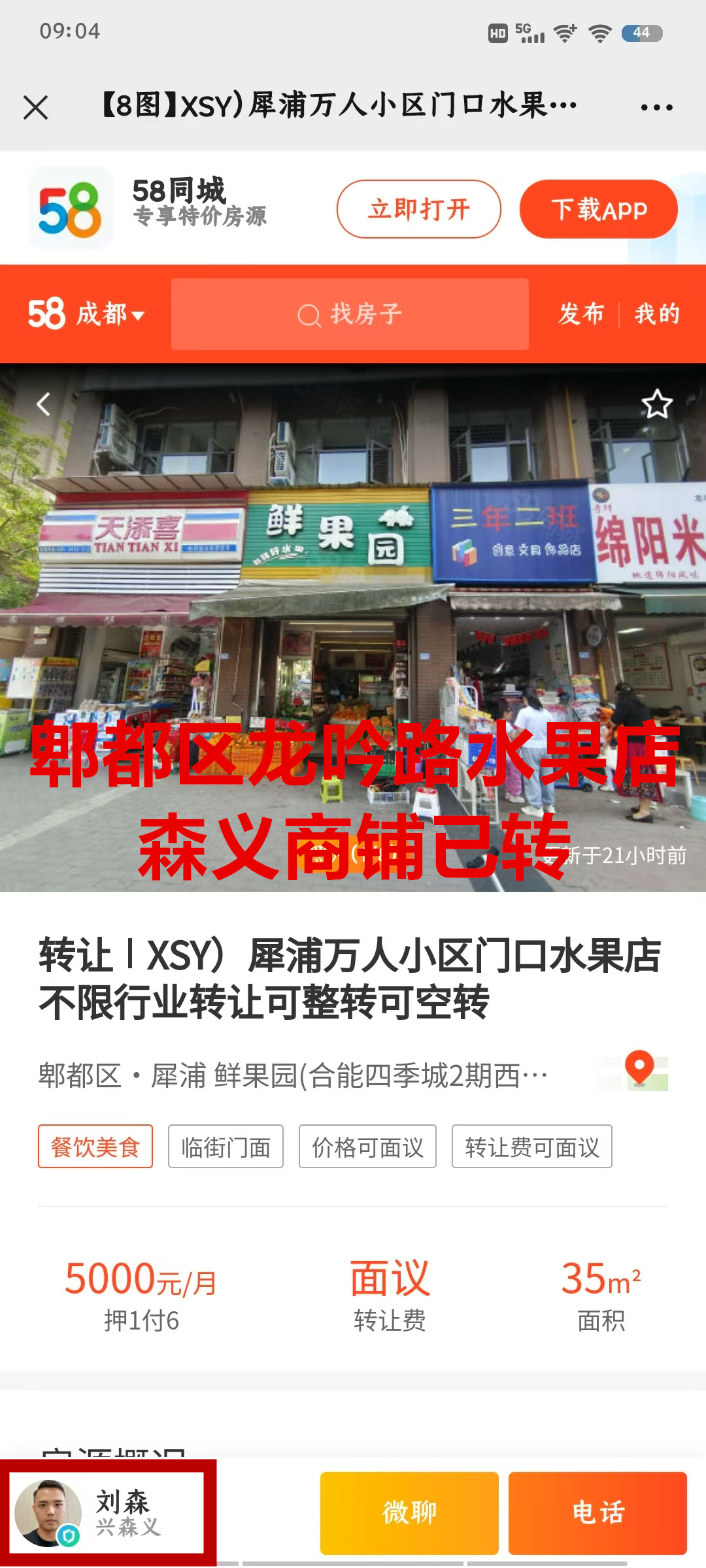Go to 我的 account page

click(657, 314)
